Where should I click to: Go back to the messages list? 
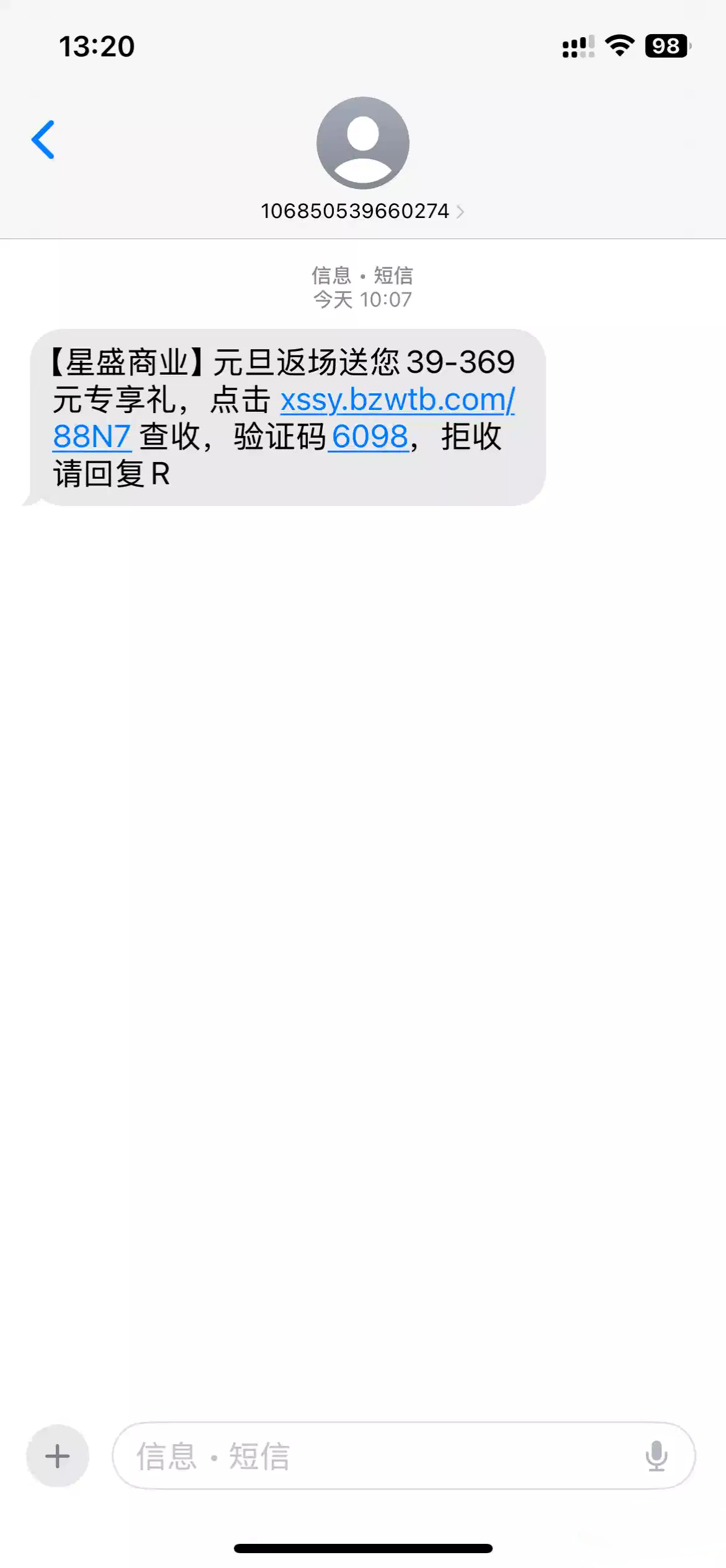tap(43, 140)
